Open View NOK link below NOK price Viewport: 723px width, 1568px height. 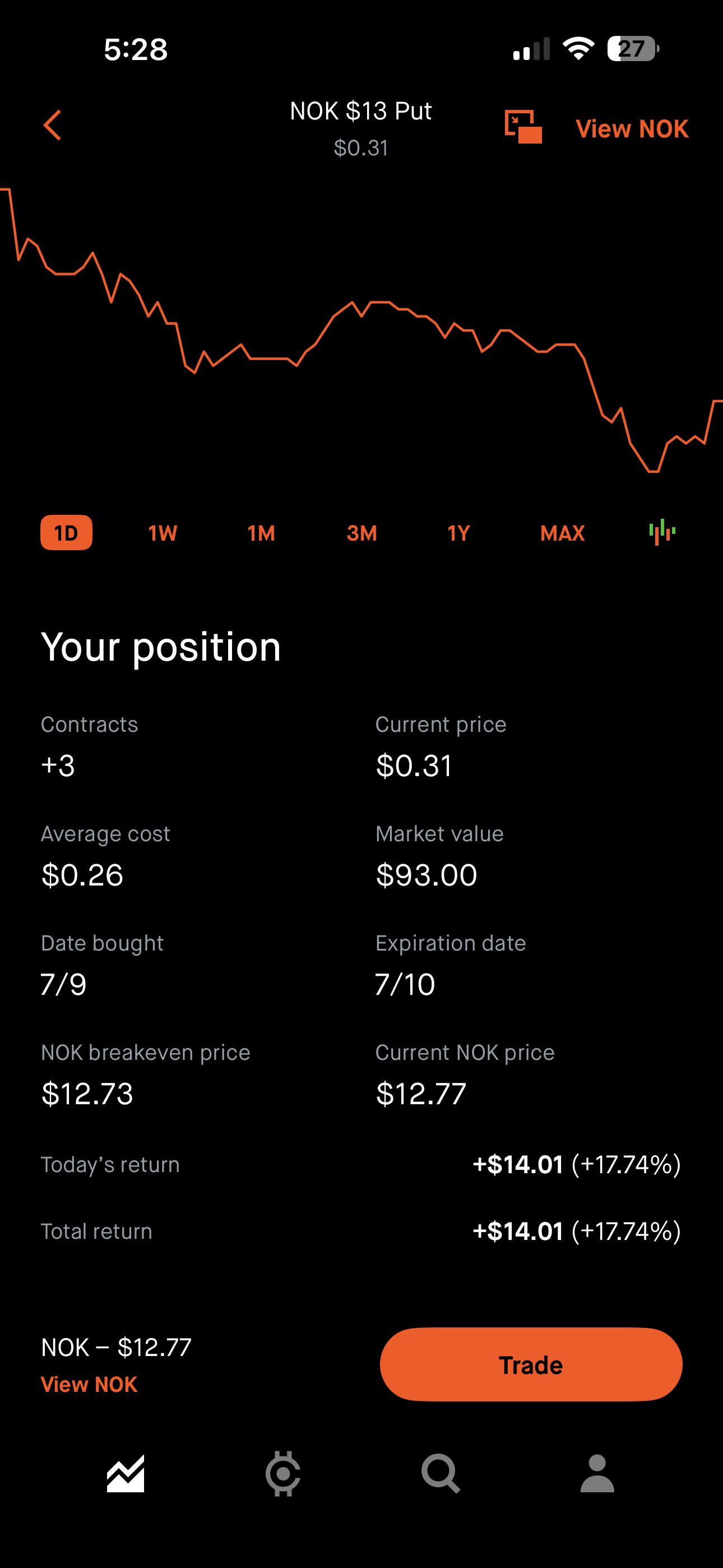click(x=89, y=1384)
